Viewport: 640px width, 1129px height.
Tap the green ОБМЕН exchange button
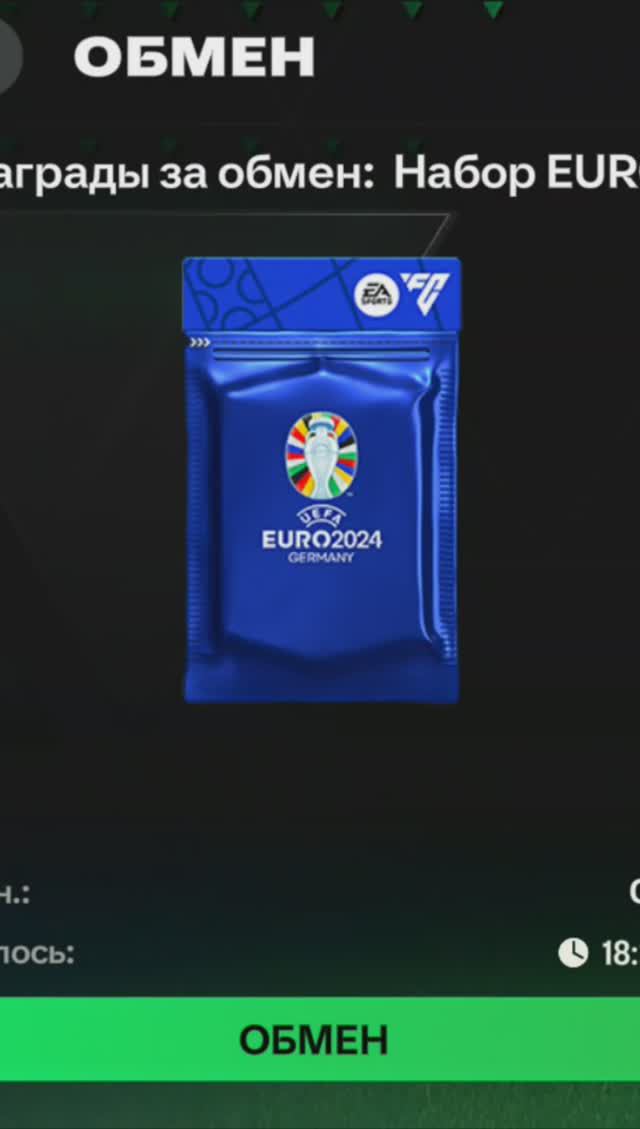[x=314, y=1040]
